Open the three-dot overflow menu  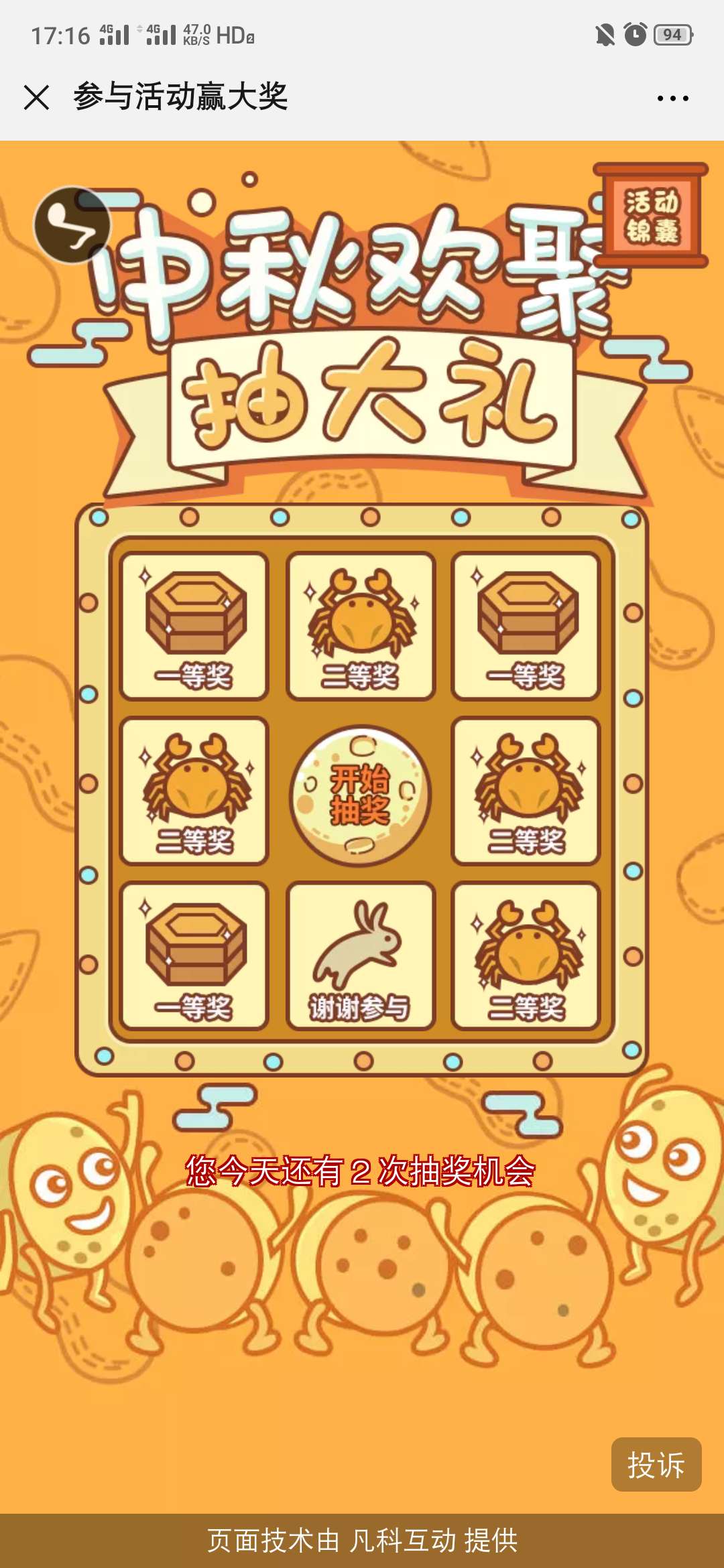point(672,98)
